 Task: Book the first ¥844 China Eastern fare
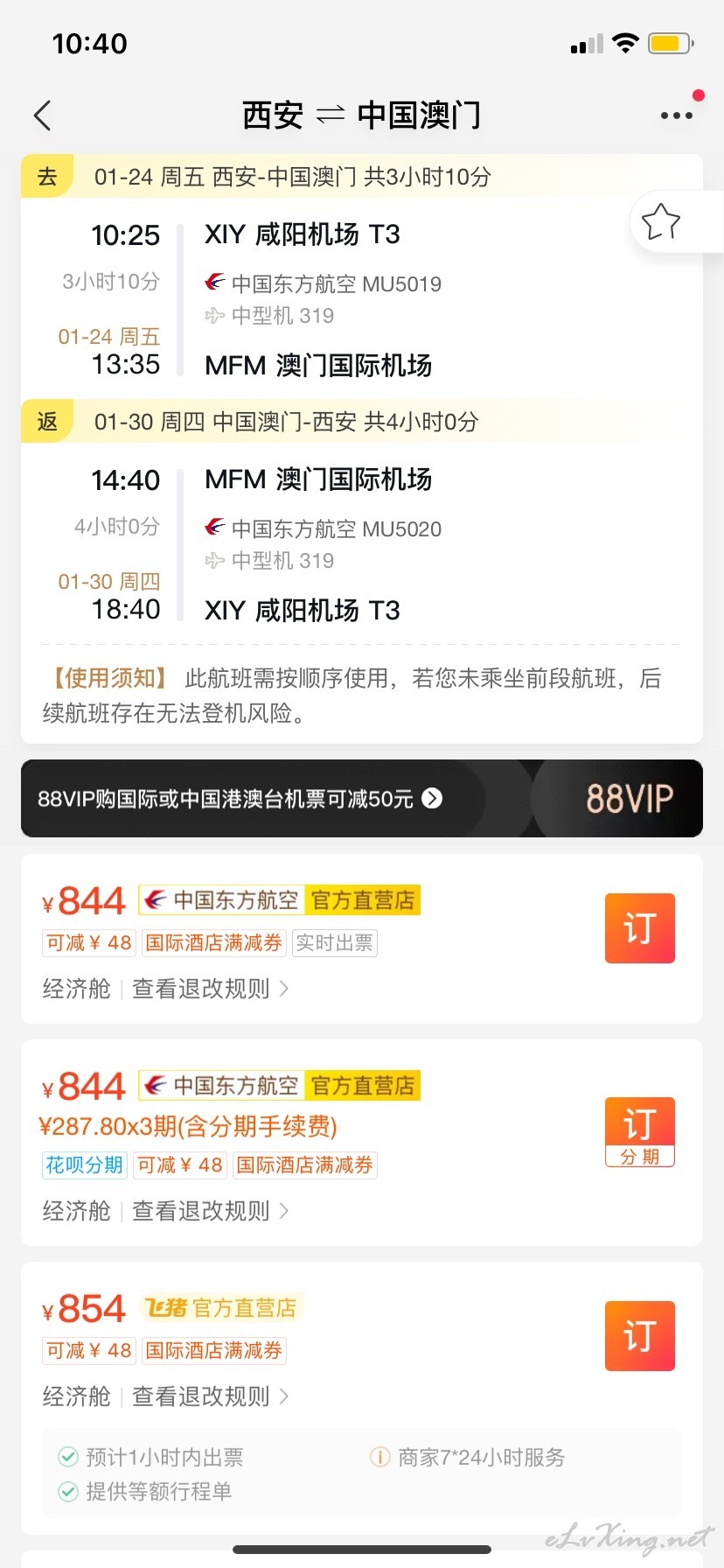pos(640,928)
